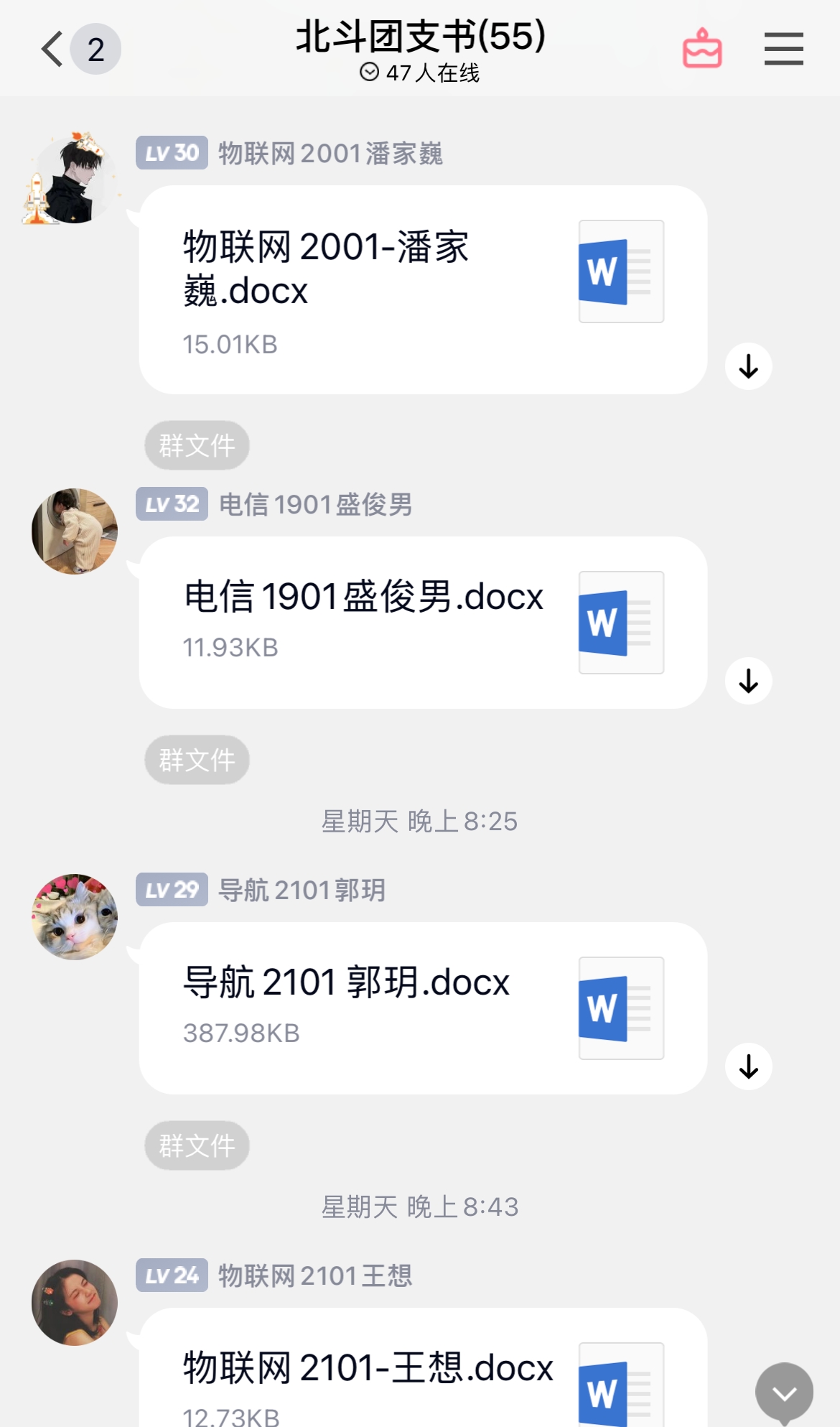Screen dimensions: 840x1427
Task: Tap the 群文件 chip under 盛俊男's file
Action: click(x=197, y=759)
